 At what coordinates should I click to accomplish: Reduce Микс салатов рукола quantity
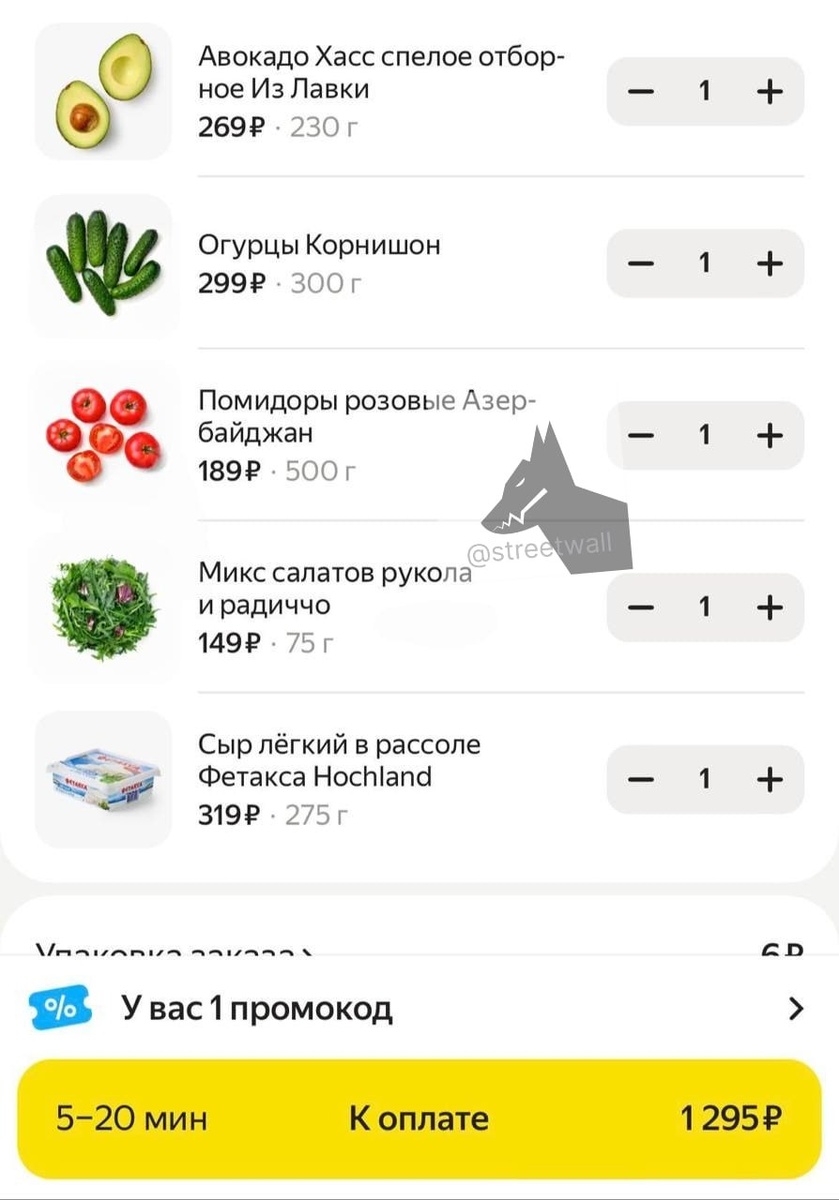641,608
